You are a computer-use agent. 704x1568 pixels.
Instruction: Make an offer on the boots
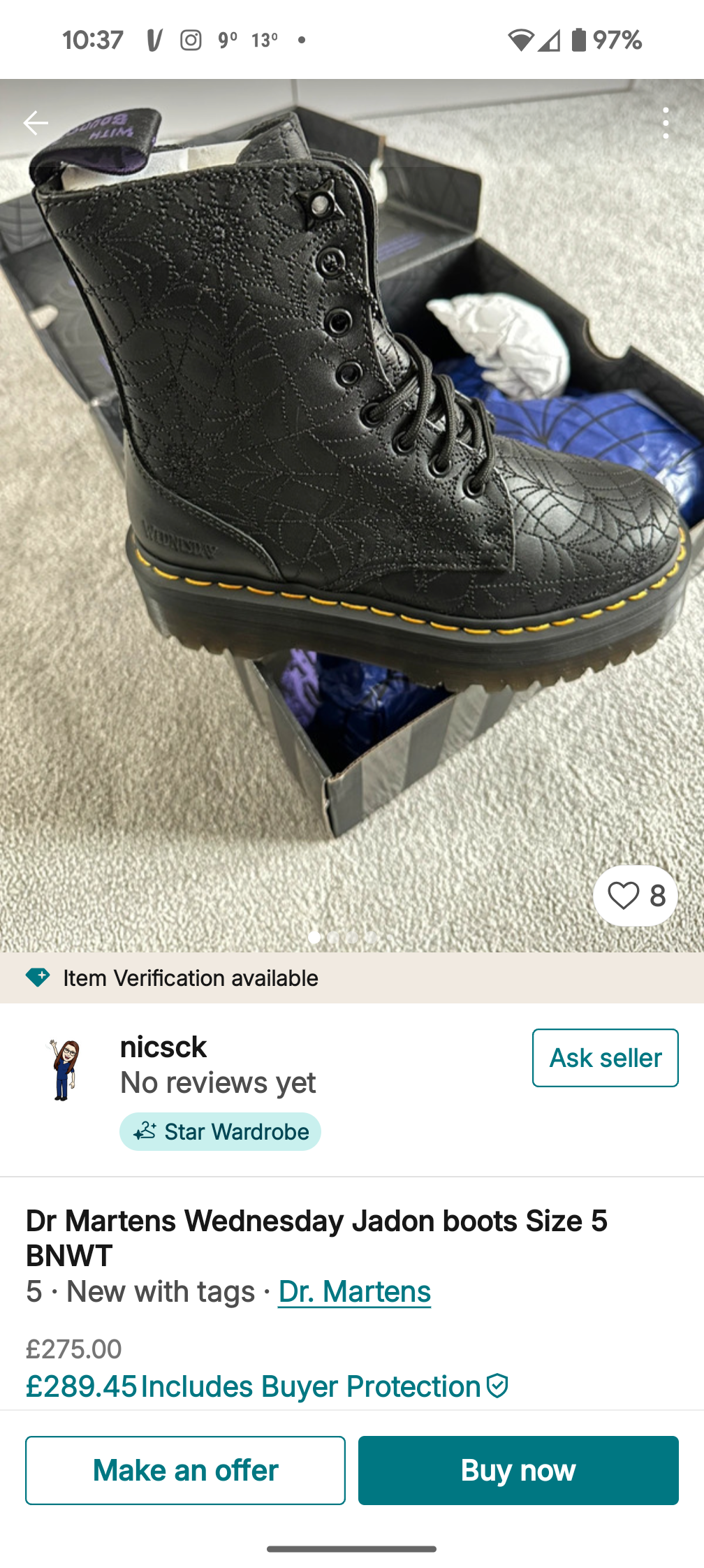(185, 1470)
